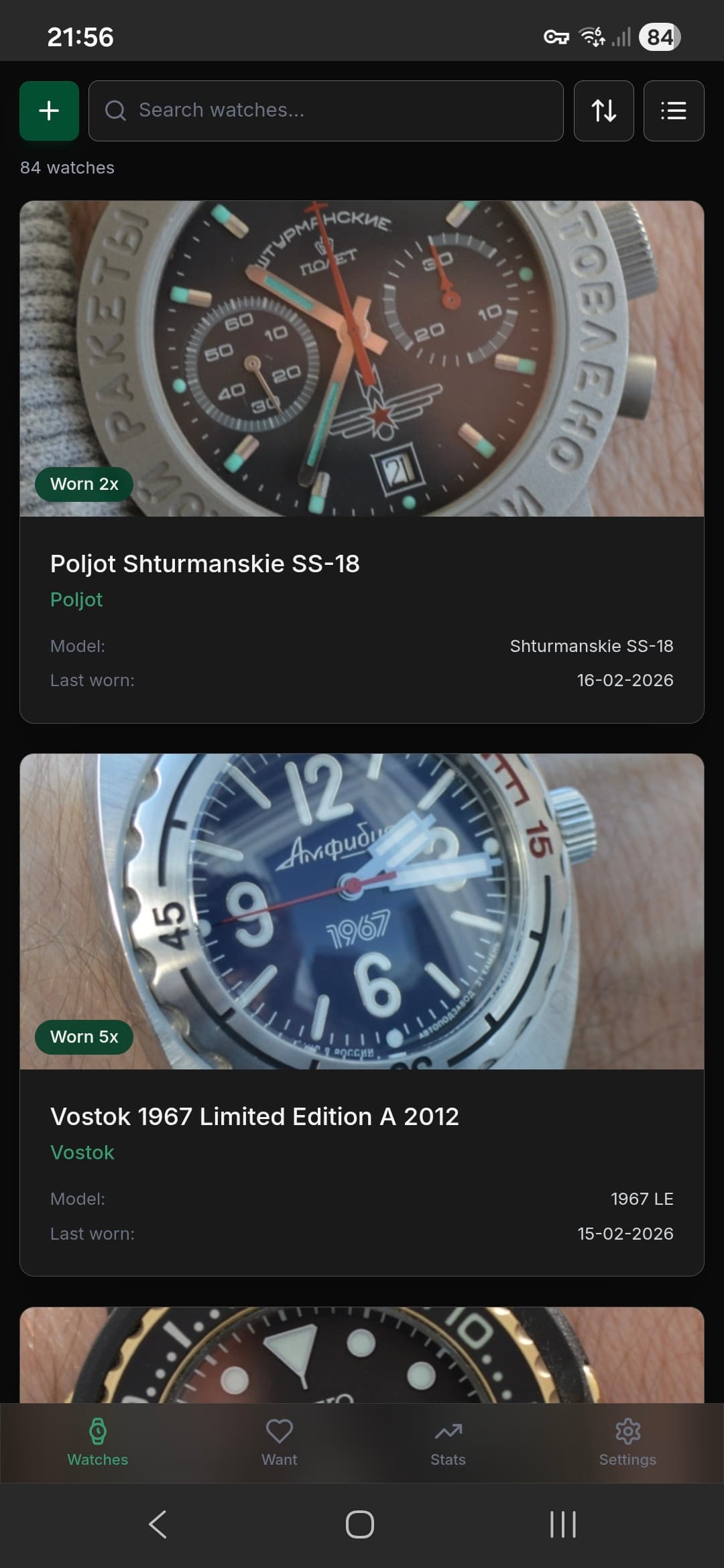
Task: Select the Watches tab
Action: 98,1442
